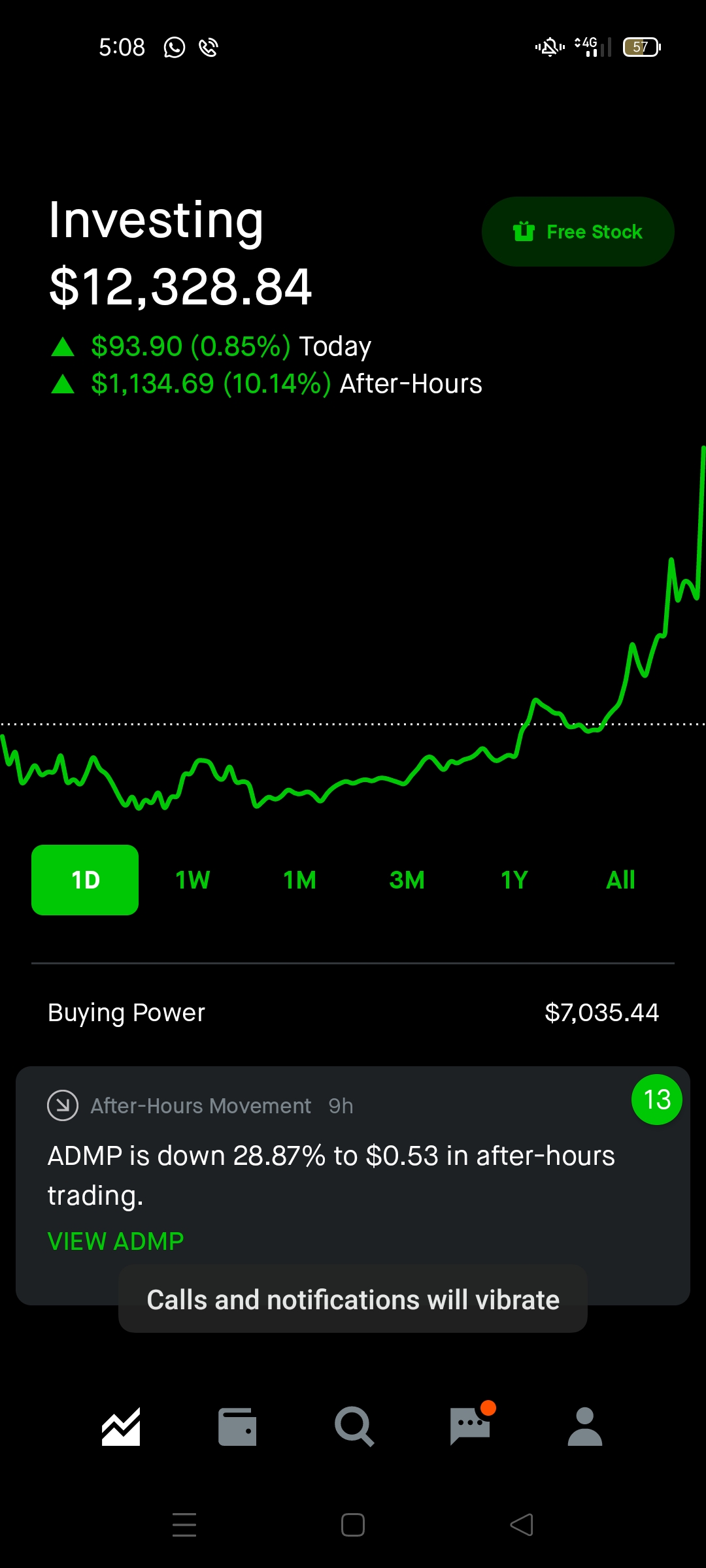Open the 13 notifications badge
Image resolution: width=706 pixels, height=1568 pixels.
pyautogui.click(x=656, y=1100)
